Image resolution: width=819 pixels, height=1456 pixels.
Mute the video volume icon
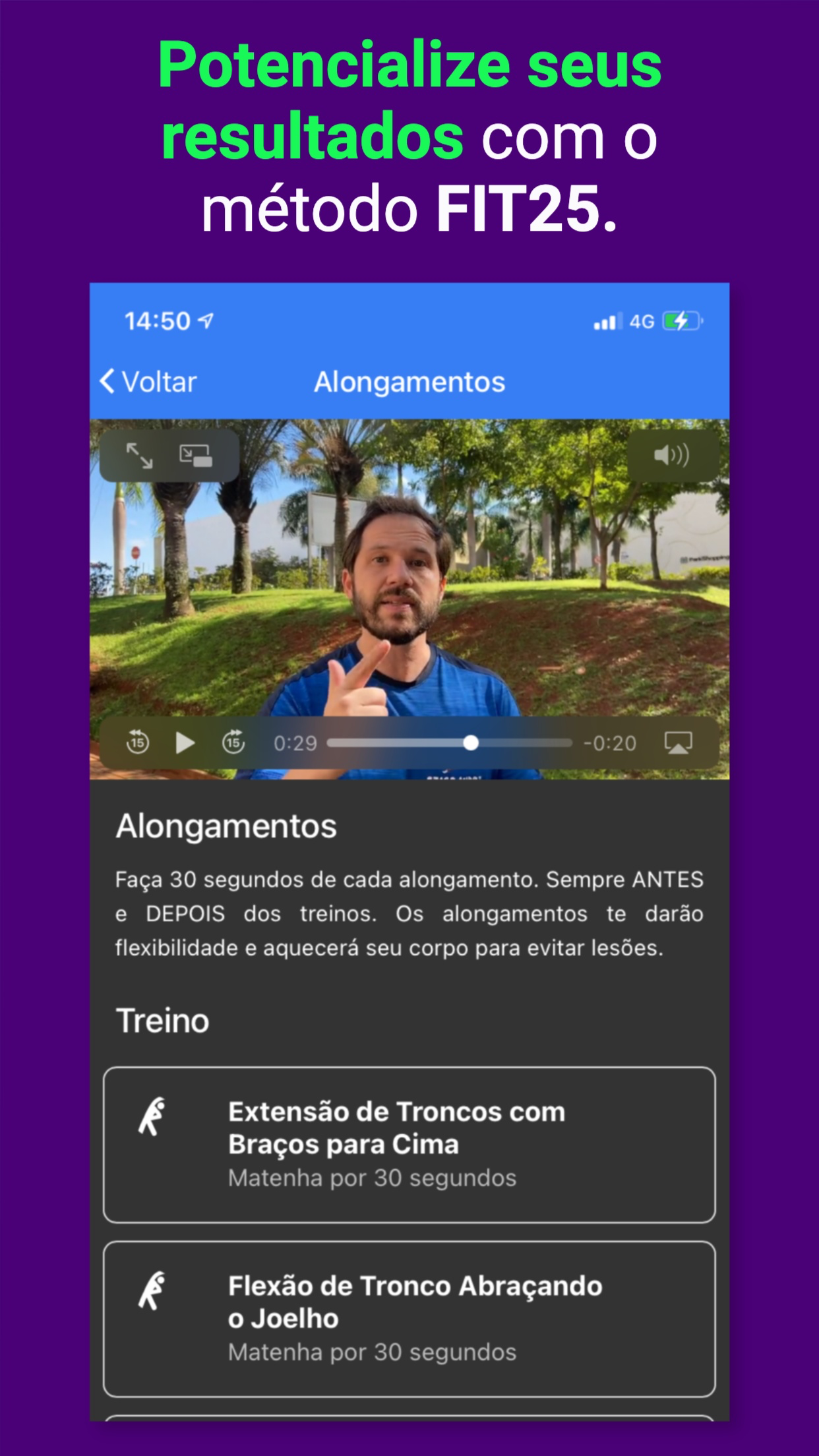(671, 456)
